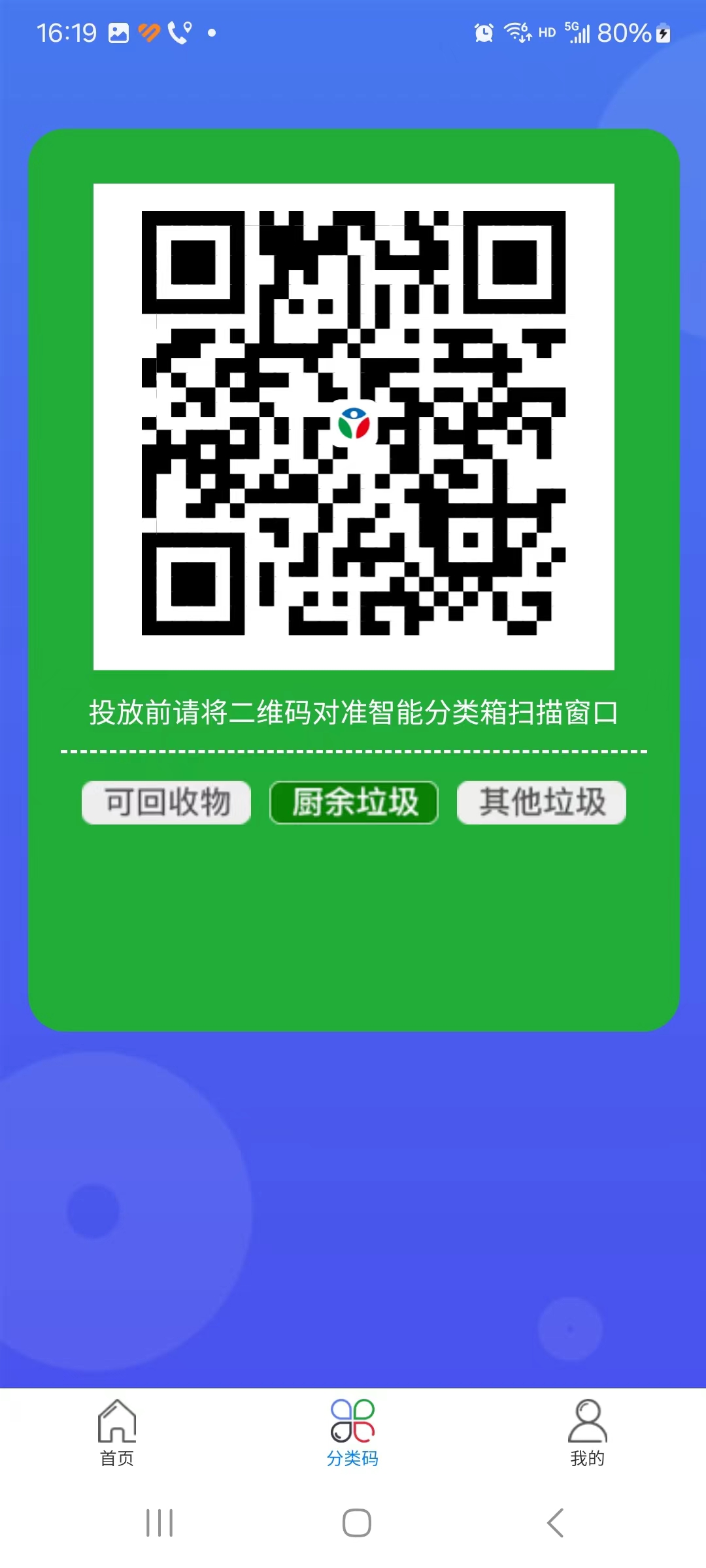This screenshot has height=1568, width=706.
Task: Choose the 其他垃圾 category button
Action: [541, 802]
